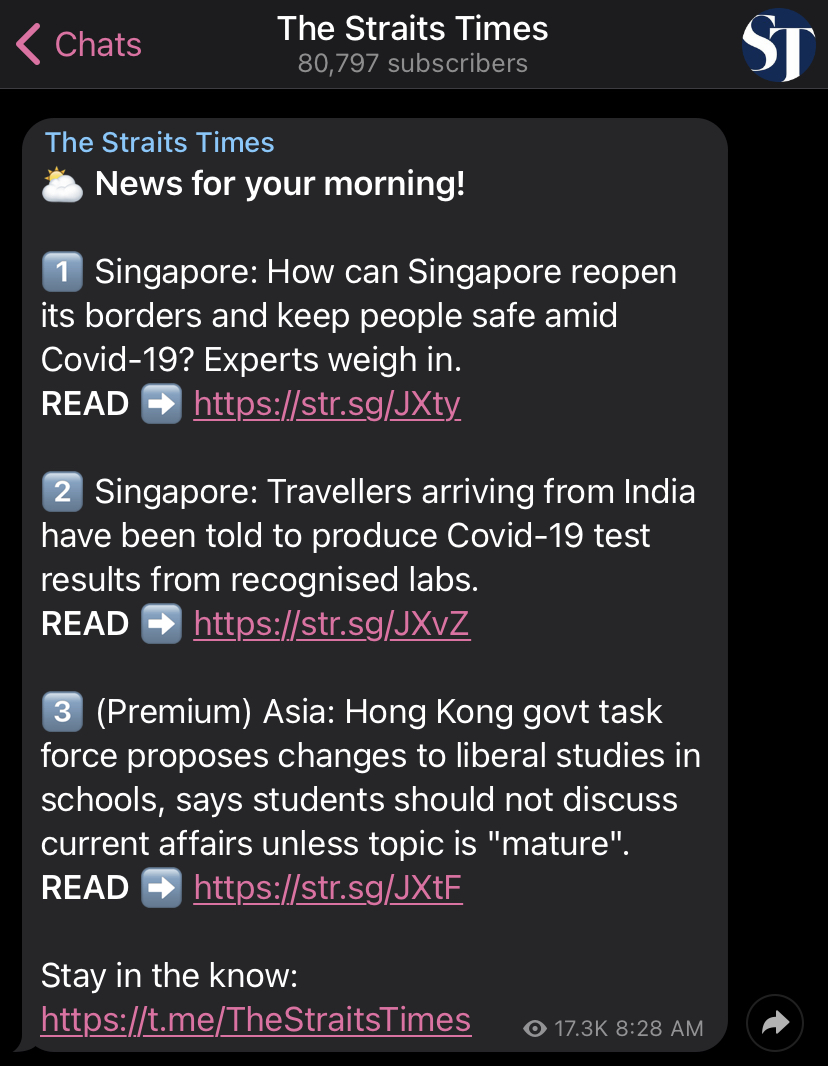This screenshot has height=1066, width=828.
Task: Forward this news message
Action: click(x=775, y=1023)
